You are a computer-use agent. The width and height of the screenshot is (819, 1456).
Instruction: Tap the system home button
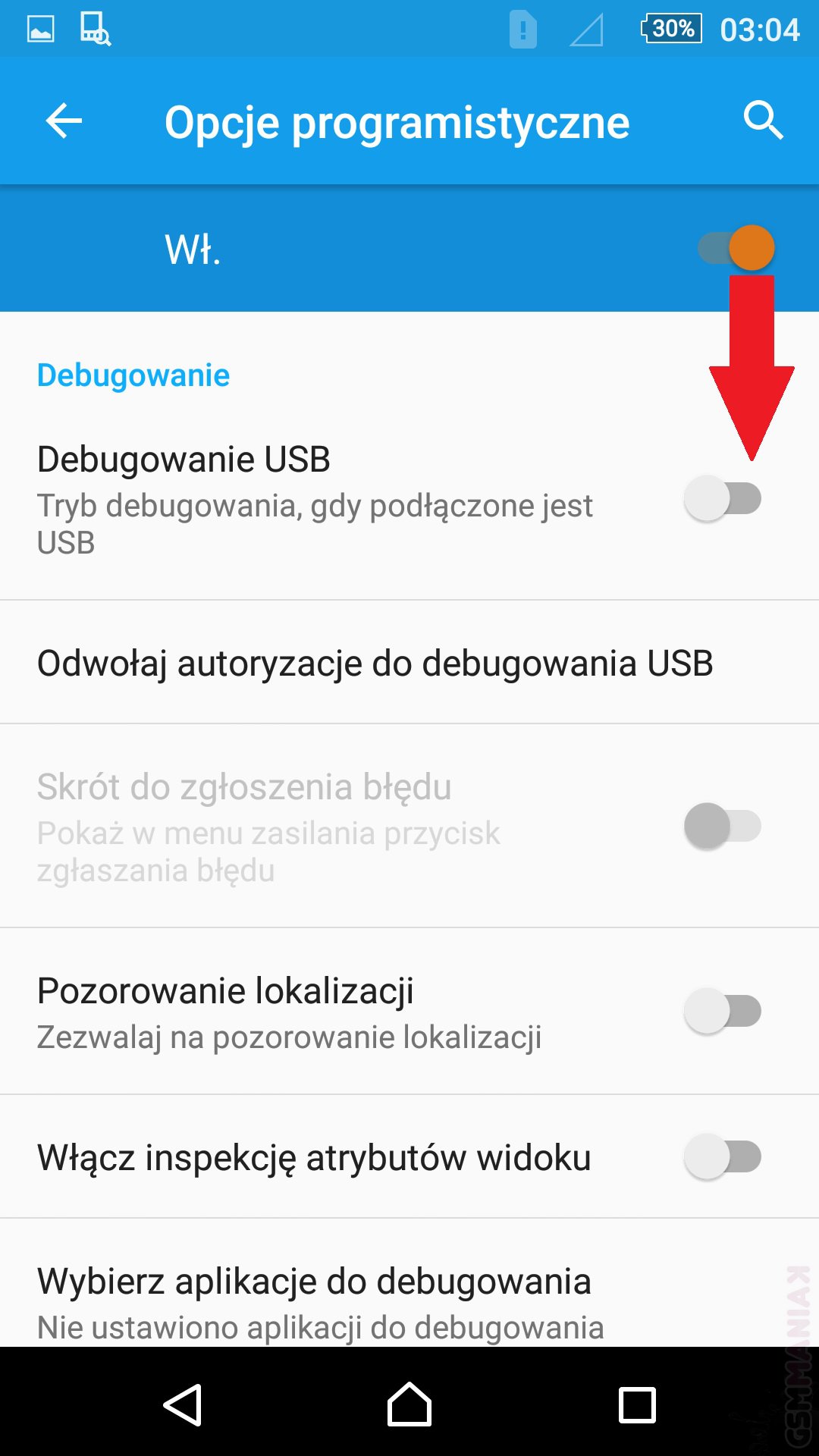pos(409,1405)
